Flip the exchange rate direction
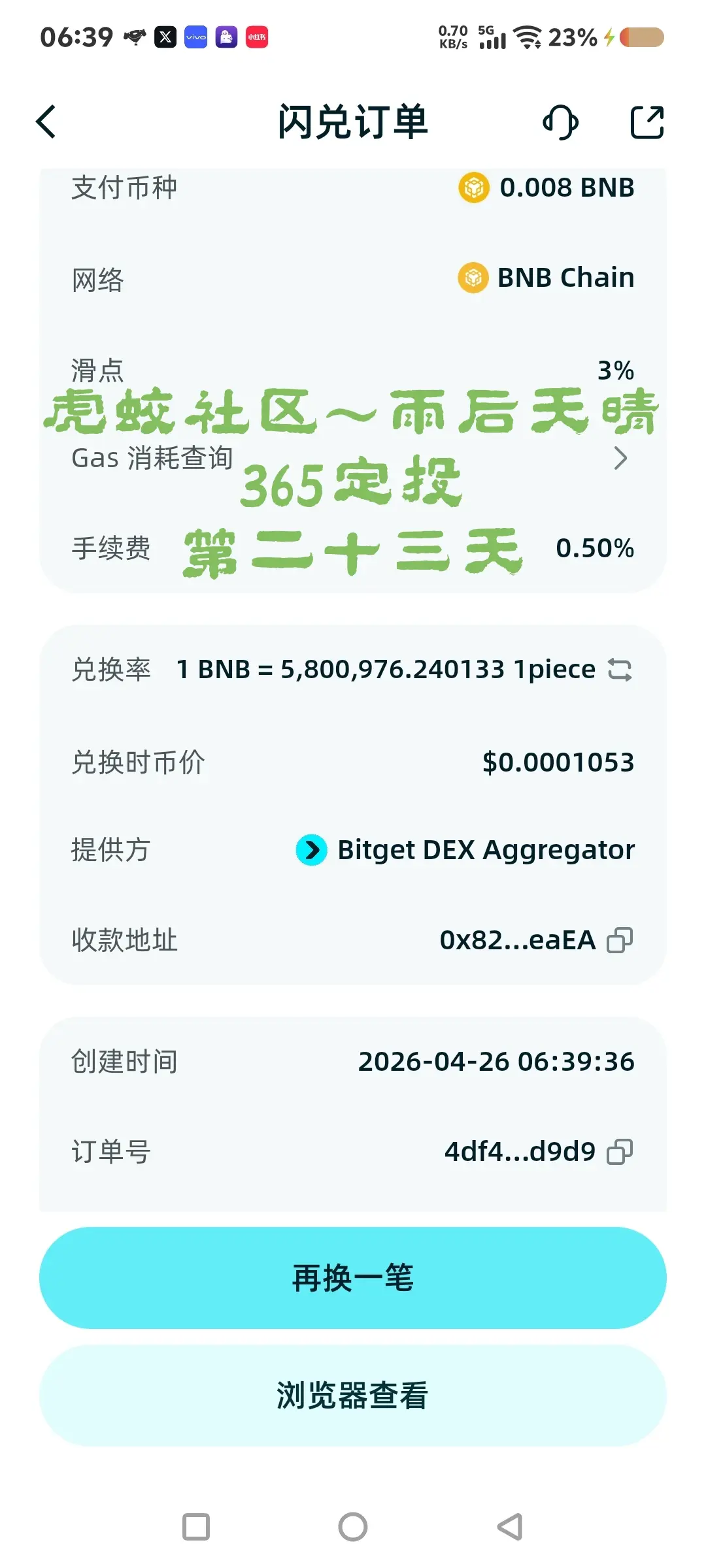706x1568 pixels. click(619, 670)
